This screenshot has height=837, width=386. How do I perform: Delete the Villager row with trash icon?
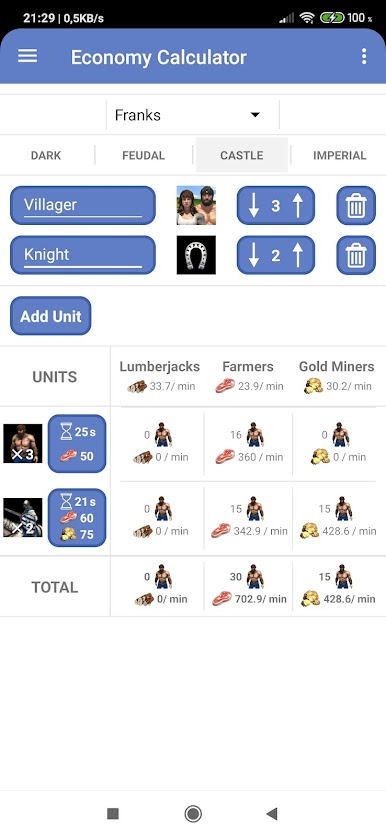pos(356,206)
